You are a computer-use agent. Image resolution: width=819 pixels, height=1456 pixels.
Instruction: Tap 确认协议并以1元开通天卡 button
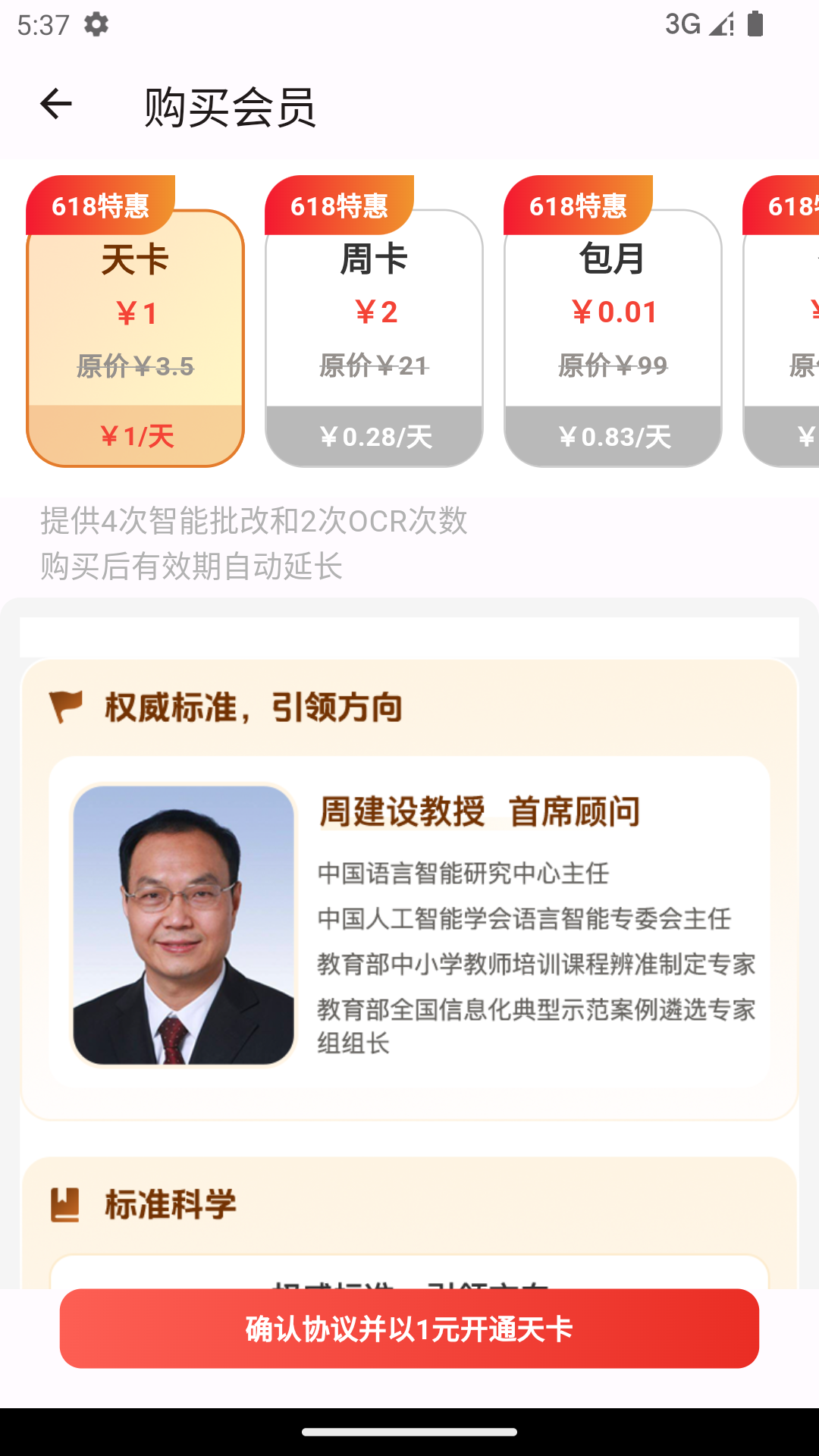pyautogui.click(x=409, y=1329)
